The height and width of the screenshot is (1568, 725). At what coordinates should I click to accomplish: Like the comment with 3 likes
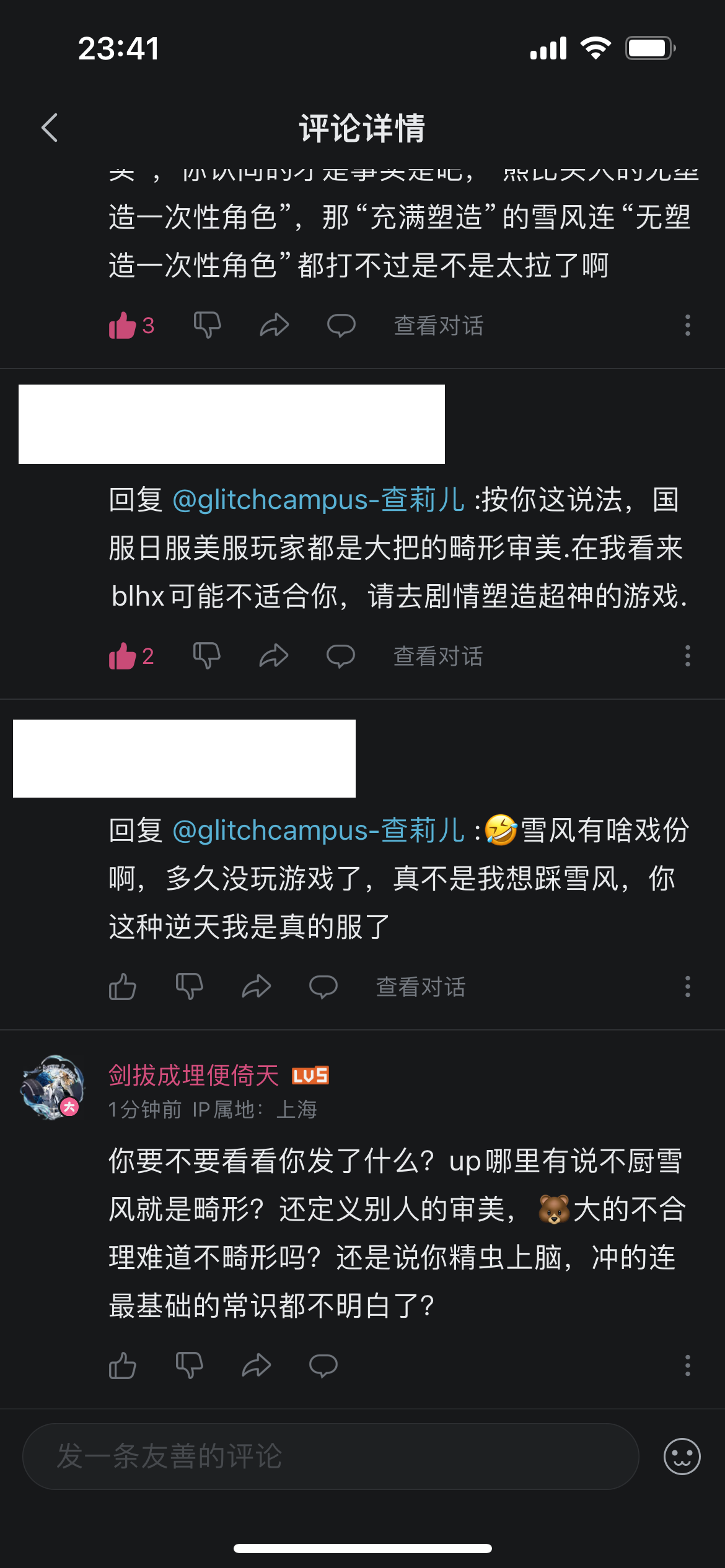tap(123, 325)
